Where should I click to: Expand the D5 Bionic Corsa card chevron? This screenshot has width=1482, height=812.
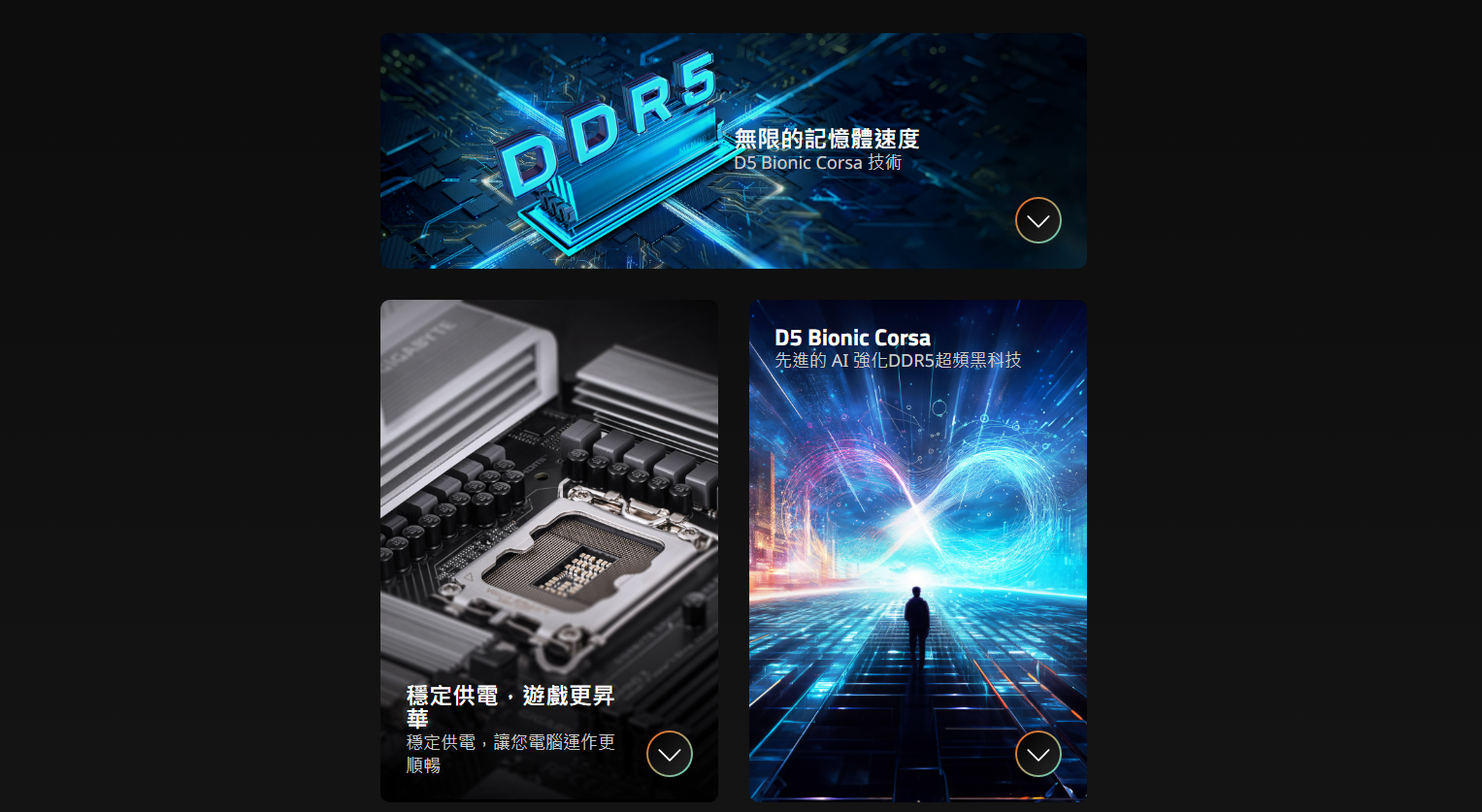(x=1037, y=754)
